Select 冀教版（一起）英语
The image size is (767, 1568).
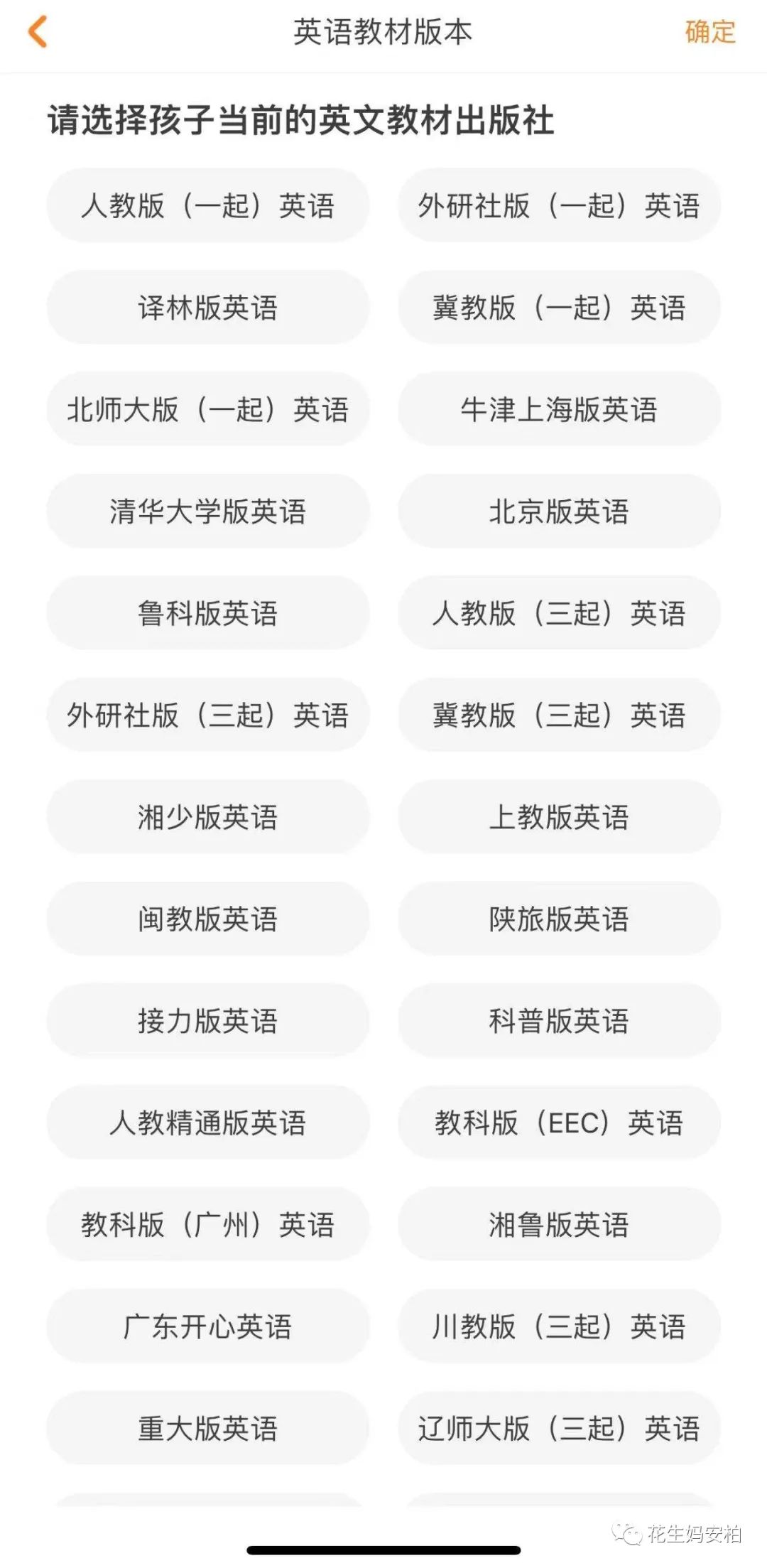[559, 307]
